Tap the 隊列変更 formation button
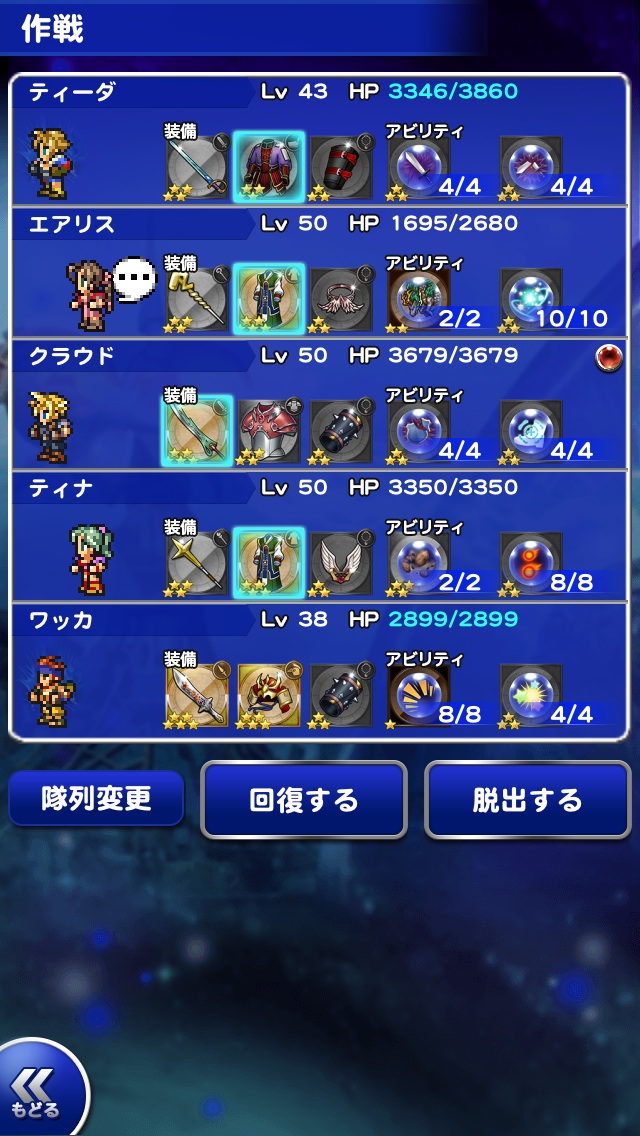 (x=96, y=799)
